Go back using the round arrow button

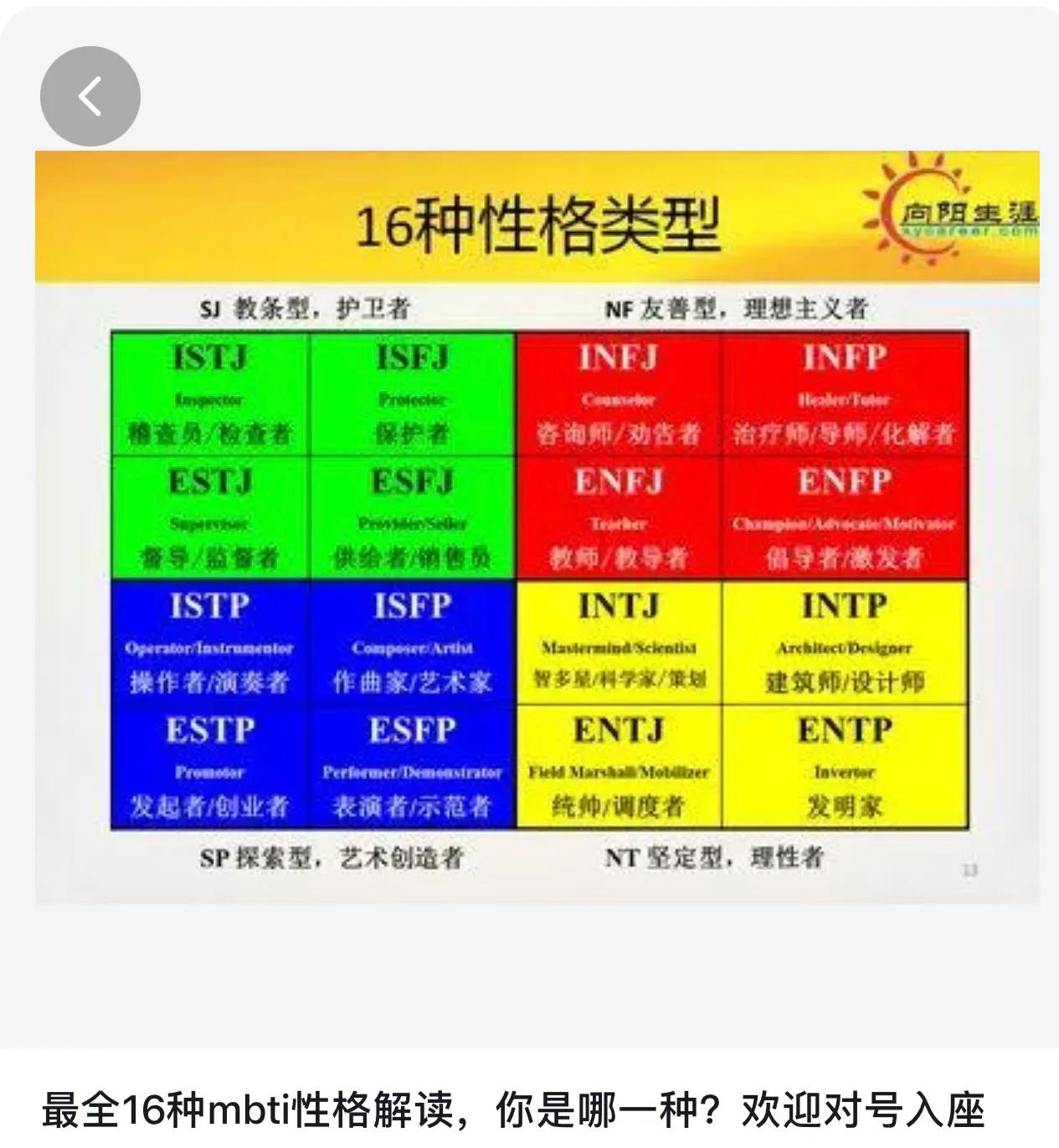point(90,96)
